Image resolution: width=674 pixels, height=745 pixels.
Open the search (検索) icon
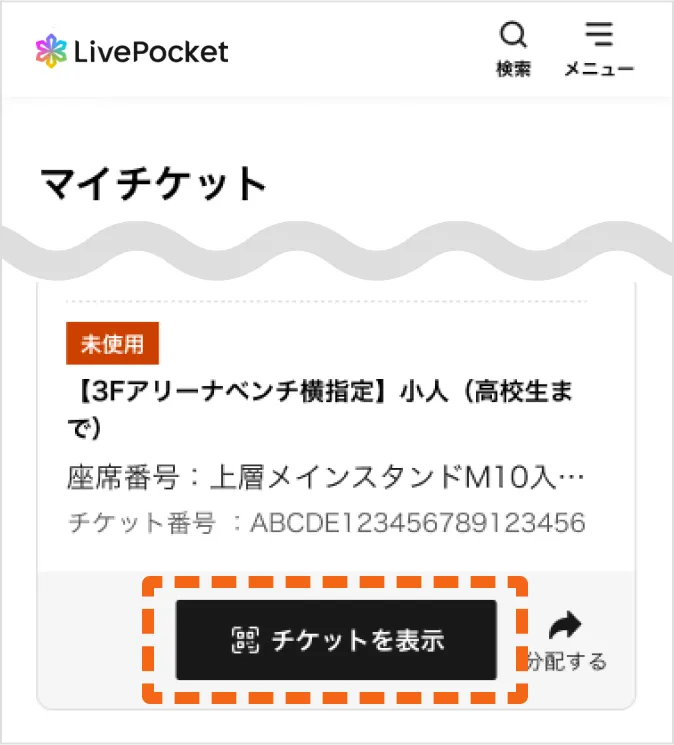coord(513,49)
